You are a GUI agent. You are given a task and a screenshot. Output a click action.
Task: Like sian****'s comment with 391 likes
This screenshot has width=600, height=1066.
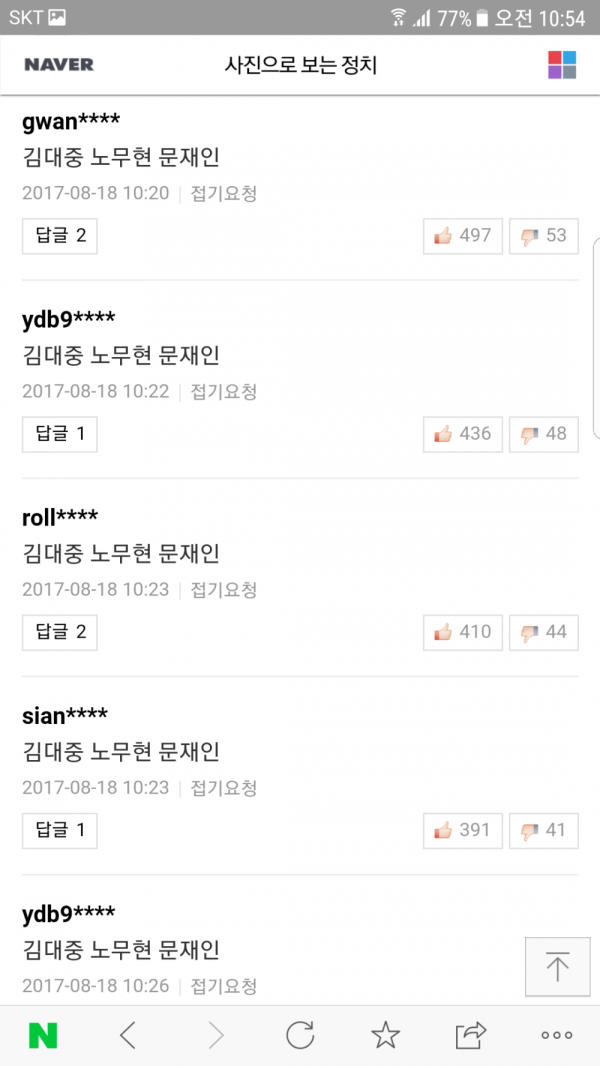coord(462,830)
